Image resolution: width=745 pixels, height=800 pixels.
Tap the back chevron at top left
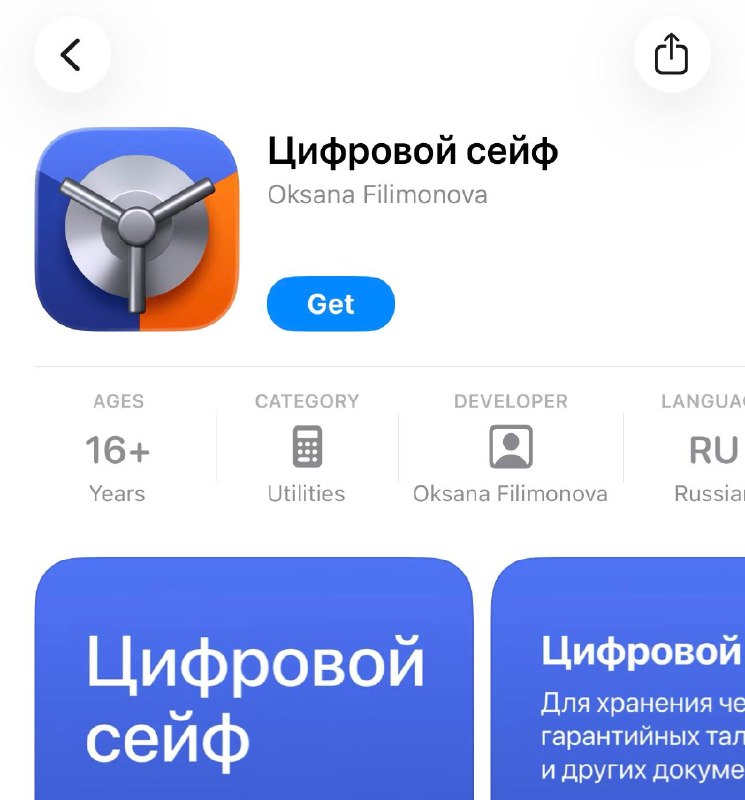point(72,55)
